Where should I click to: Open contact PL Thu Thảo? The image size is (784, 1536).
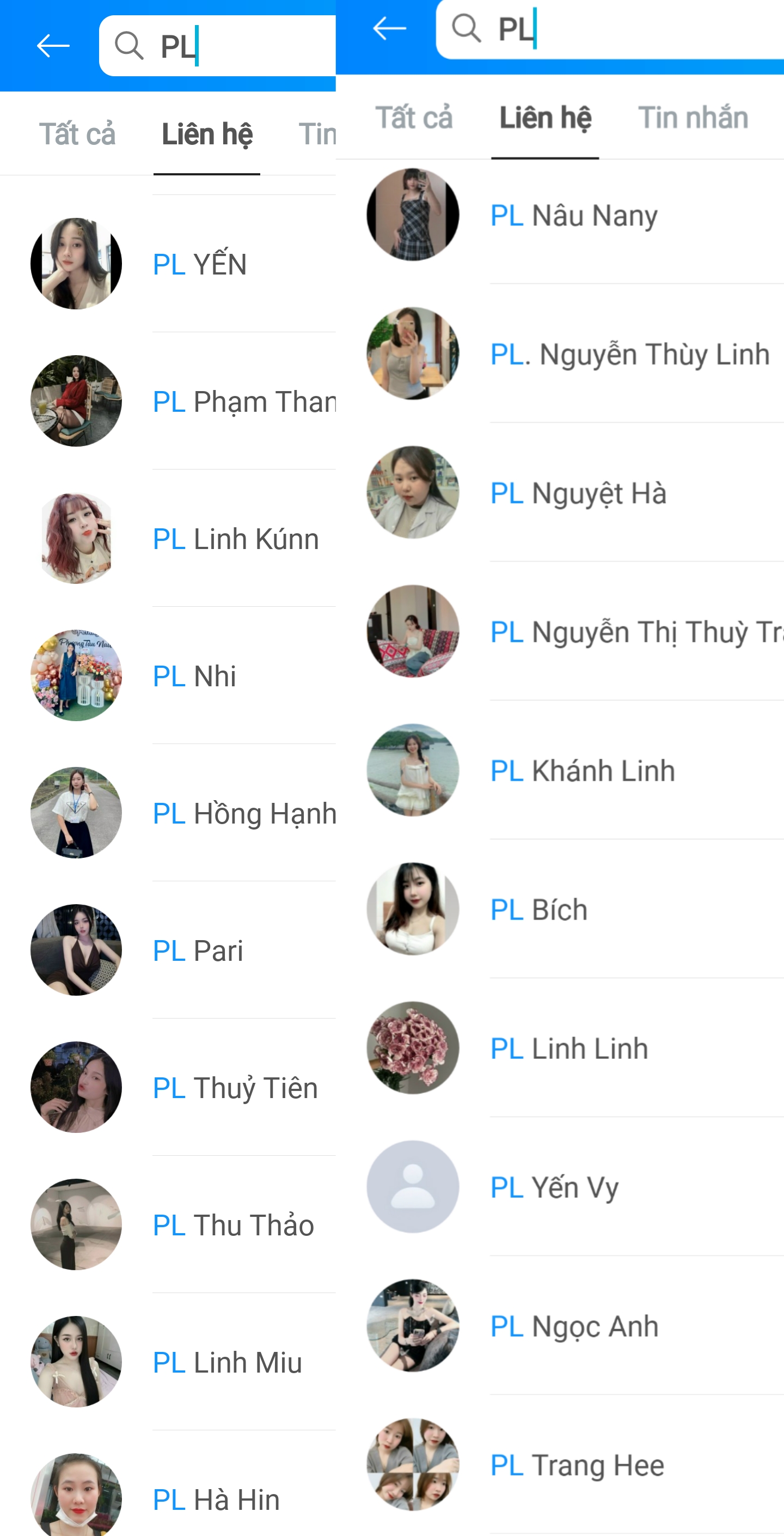point(233,1226)
